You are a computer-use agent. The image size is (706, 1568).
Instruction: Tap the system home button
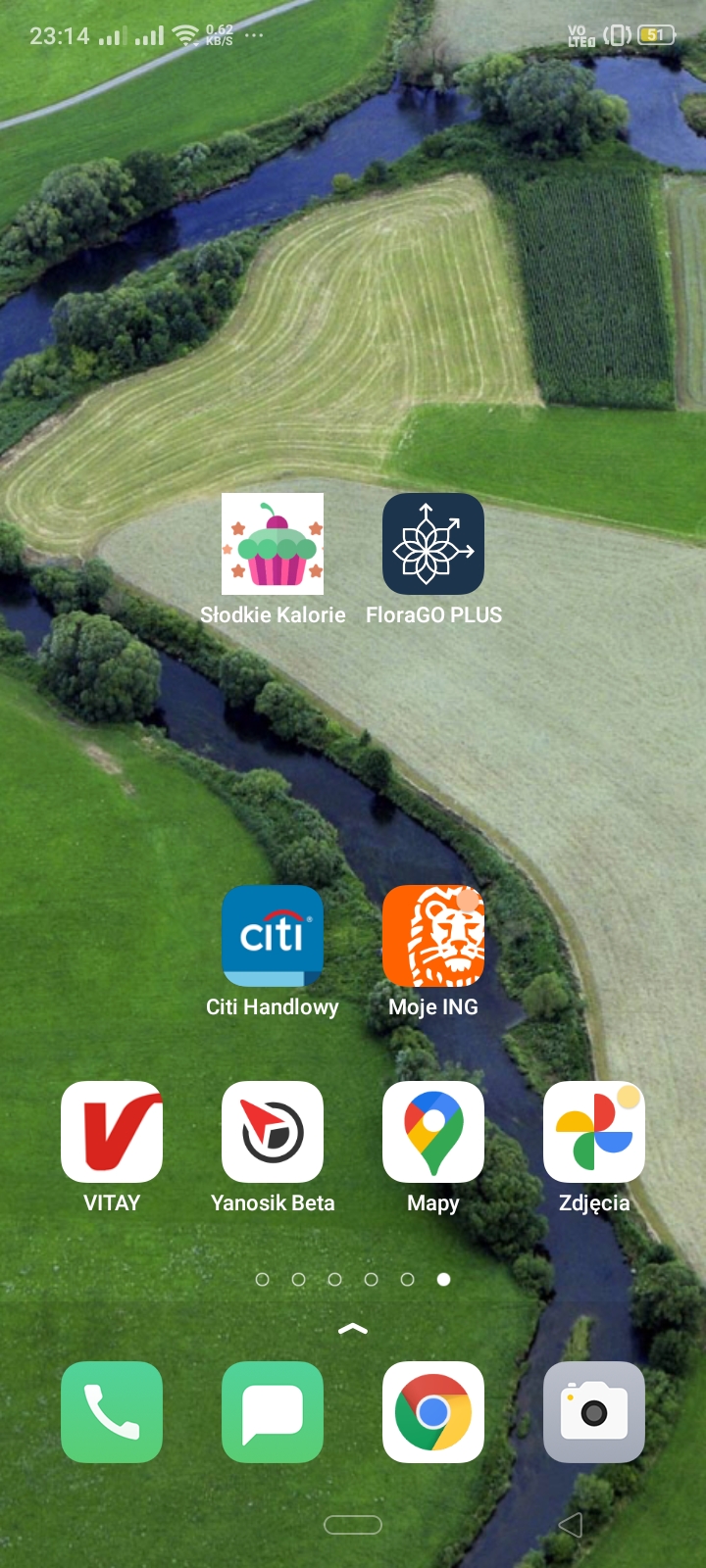click(353, 1524)
